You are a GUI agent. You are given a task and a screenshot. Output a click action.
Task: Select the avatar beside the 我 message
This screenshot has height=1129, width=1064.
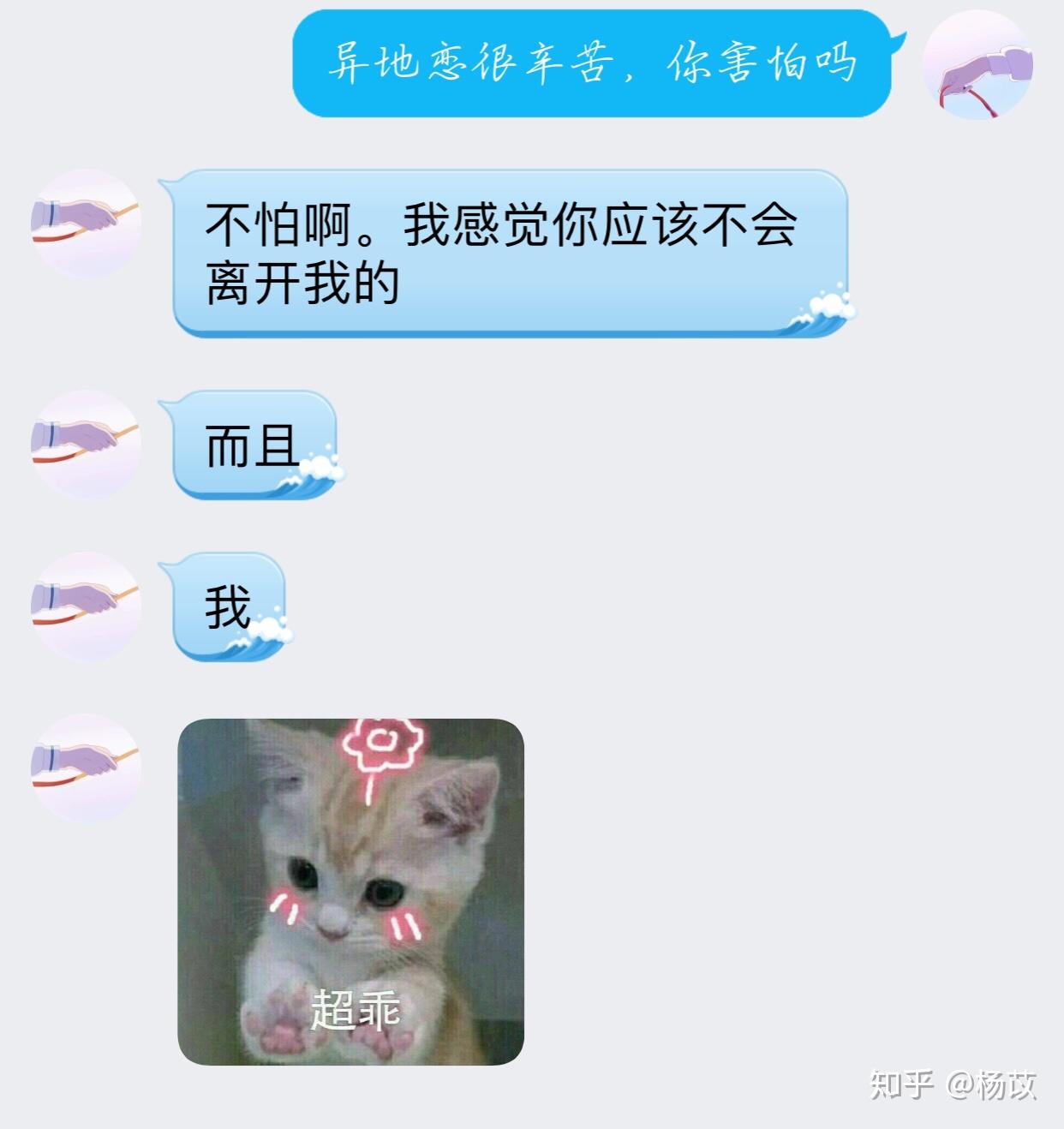point(87,606)
